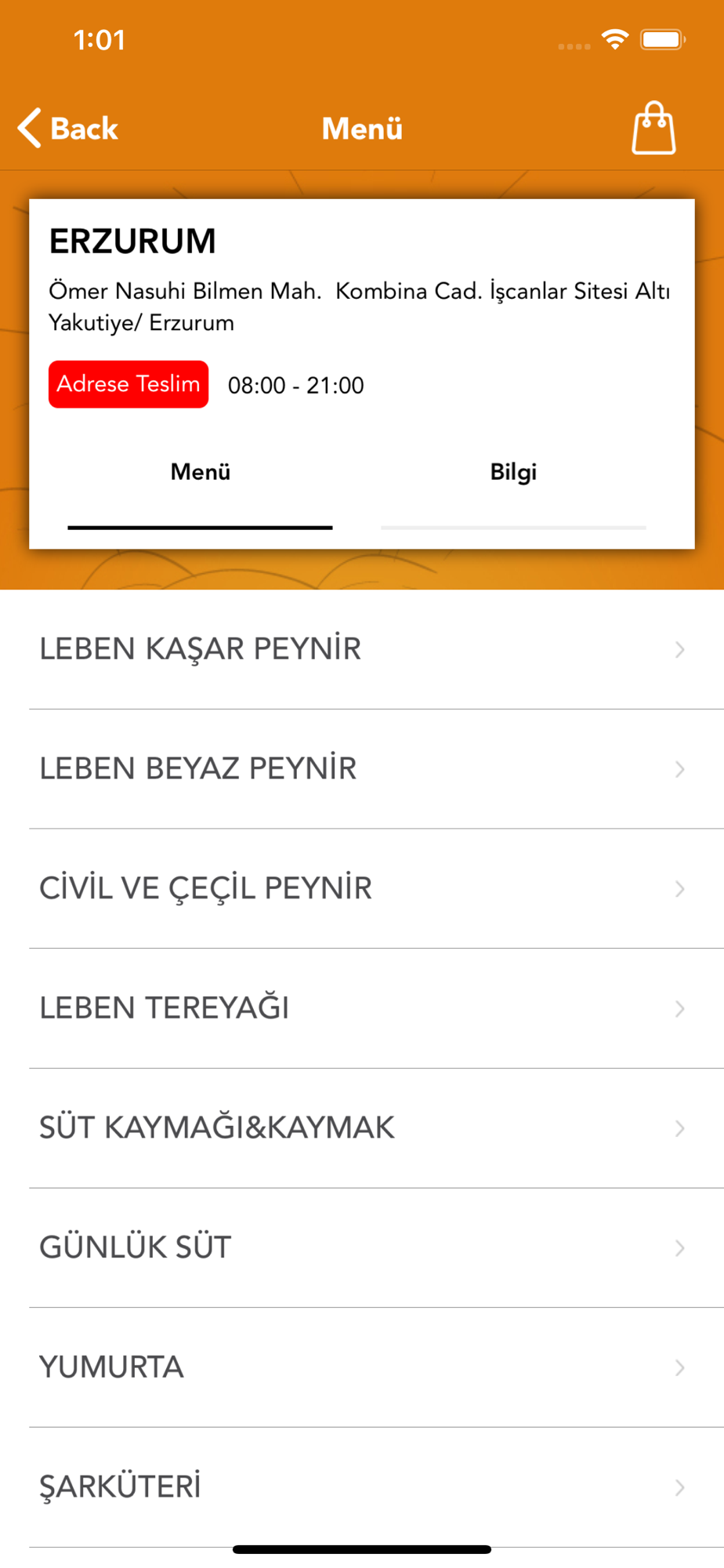724x1568 pixels.
Task: View CİVİL VE ÇEÇİL PEYNİR products
Action: click(x=362, y=888)
